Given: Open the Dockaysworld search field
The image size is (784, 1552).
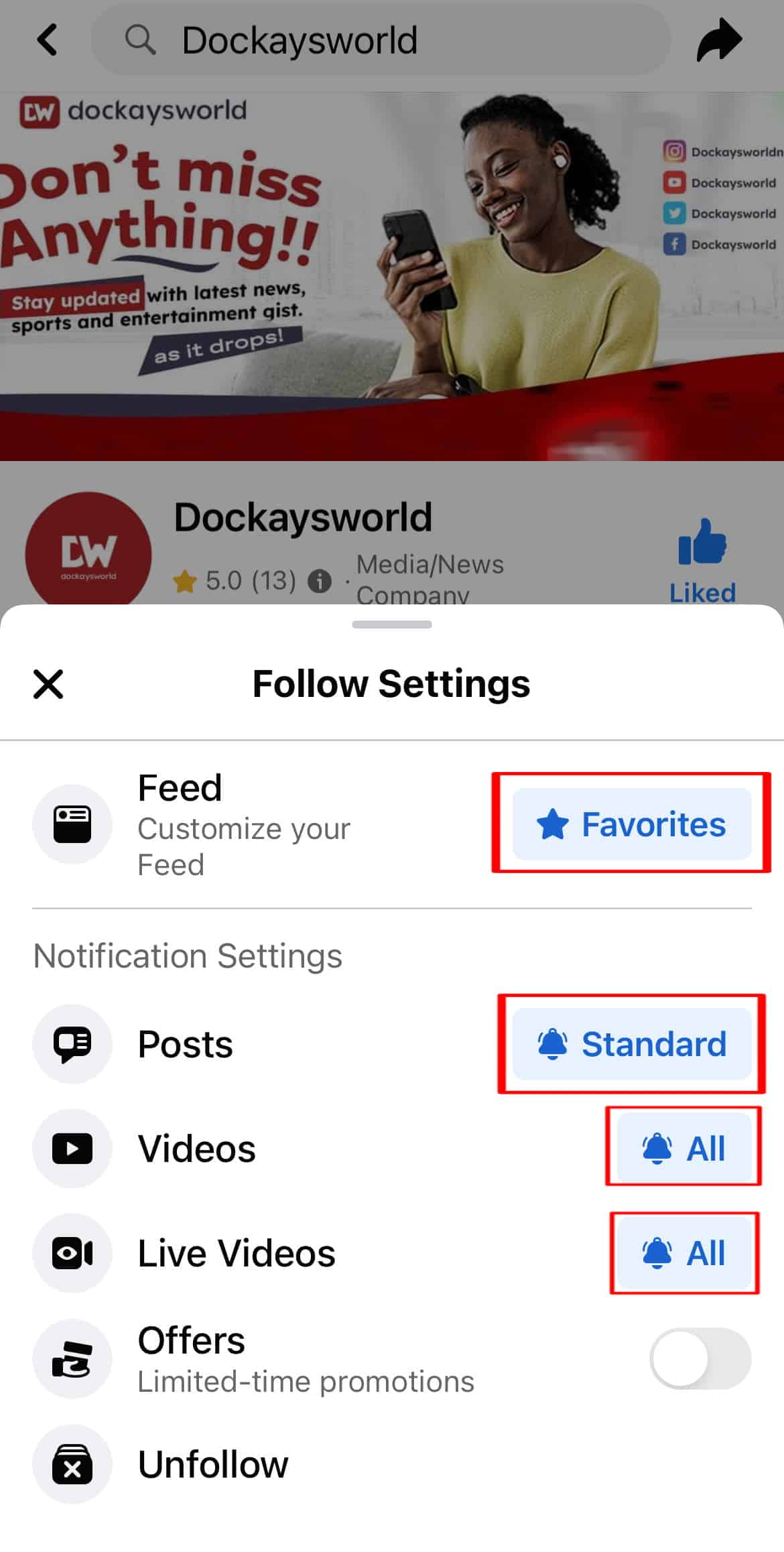Looking at the screenshot, I should pos(380,40).
